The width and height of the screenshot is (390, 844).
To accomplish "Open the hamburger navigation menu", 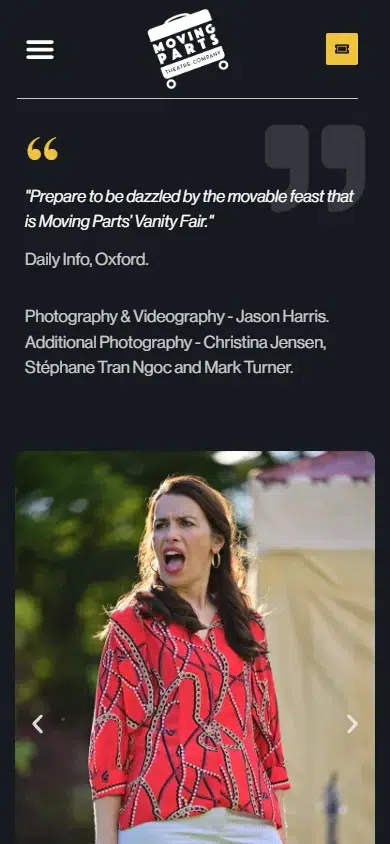I will (40, 50).
